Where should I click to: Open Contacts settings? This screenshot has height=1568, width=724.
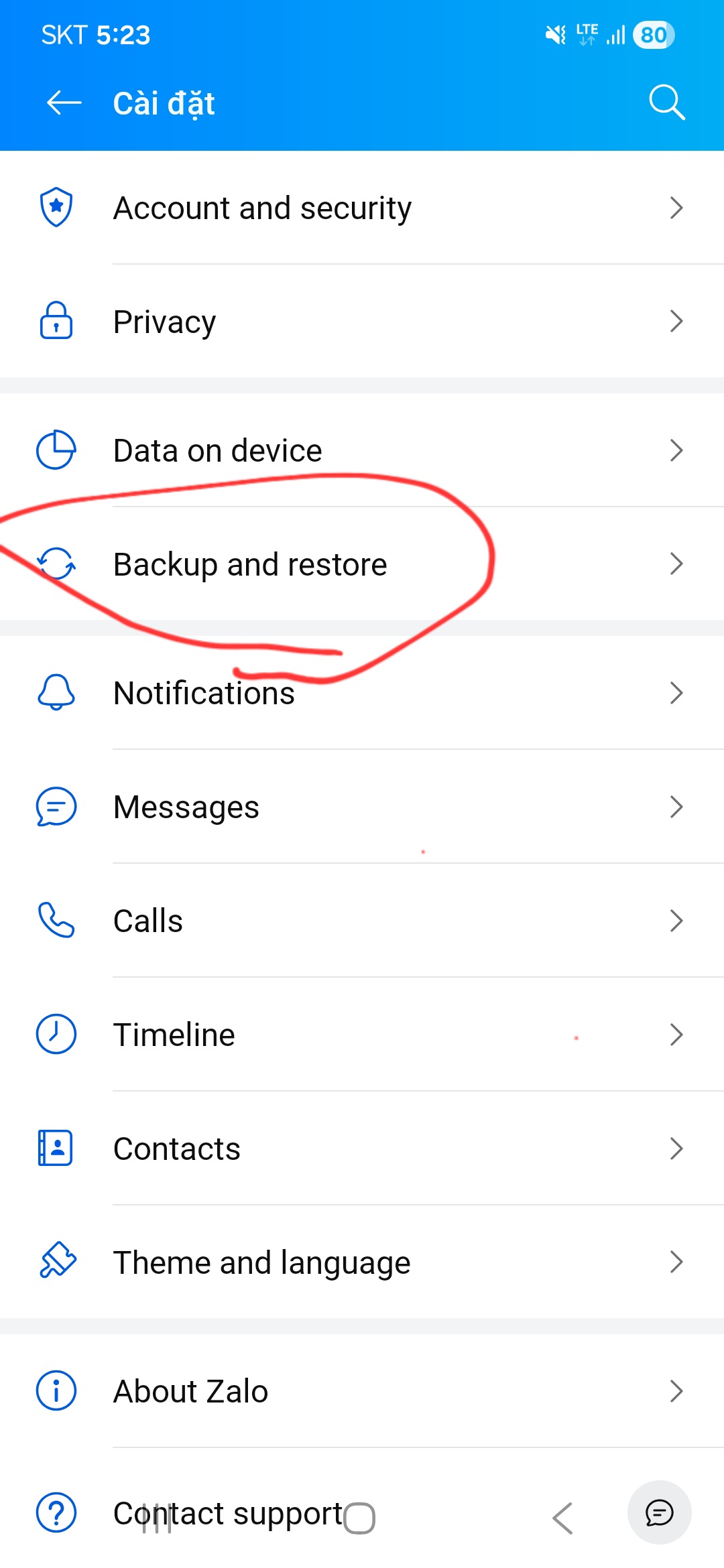pyautogui.click(x=362, y=1149)
